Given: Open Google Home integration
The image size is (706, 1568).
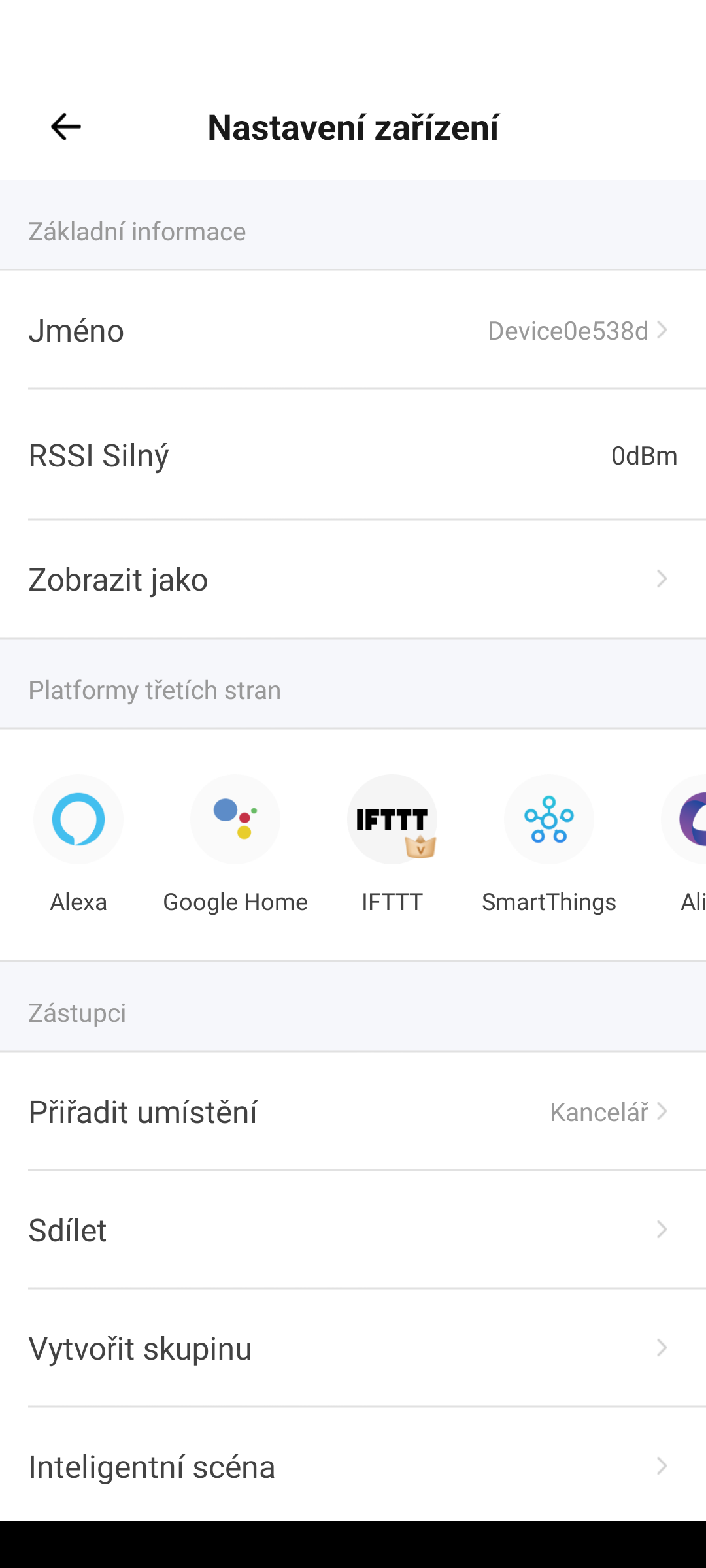Looking at the screenshot, I should (x=235, y=820).
